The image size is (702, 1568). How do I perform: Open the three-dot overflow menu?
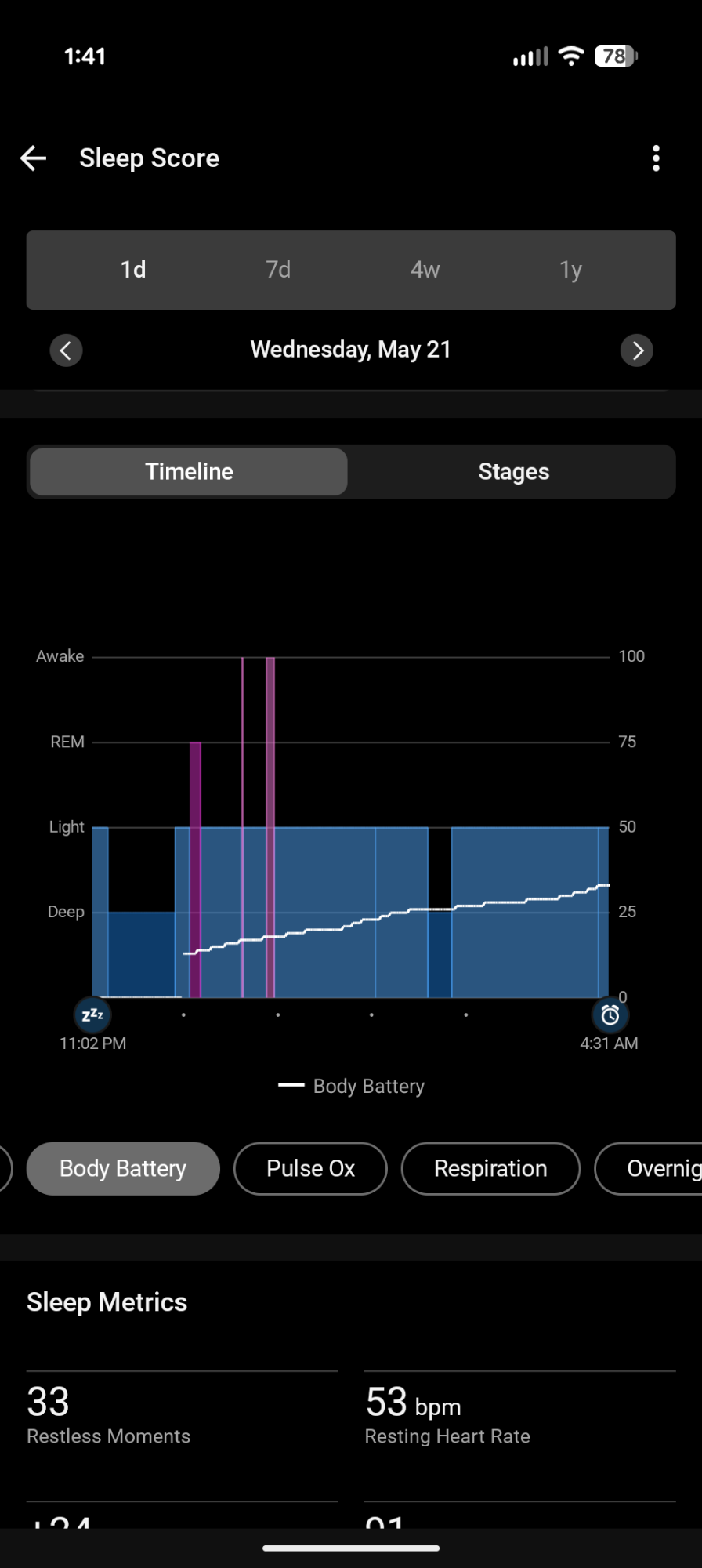[x=656, y=158]
